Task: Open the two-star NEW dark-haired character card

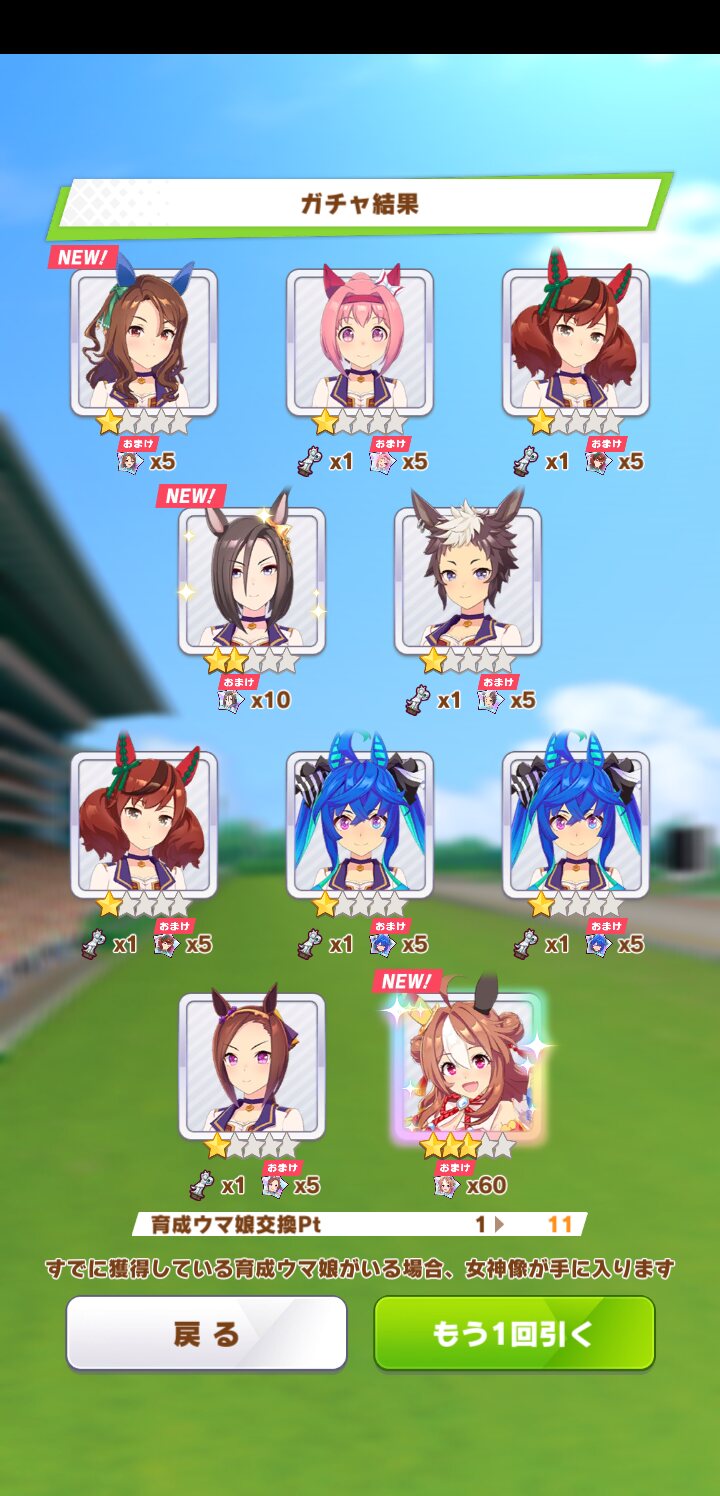Action: point(252,581)
